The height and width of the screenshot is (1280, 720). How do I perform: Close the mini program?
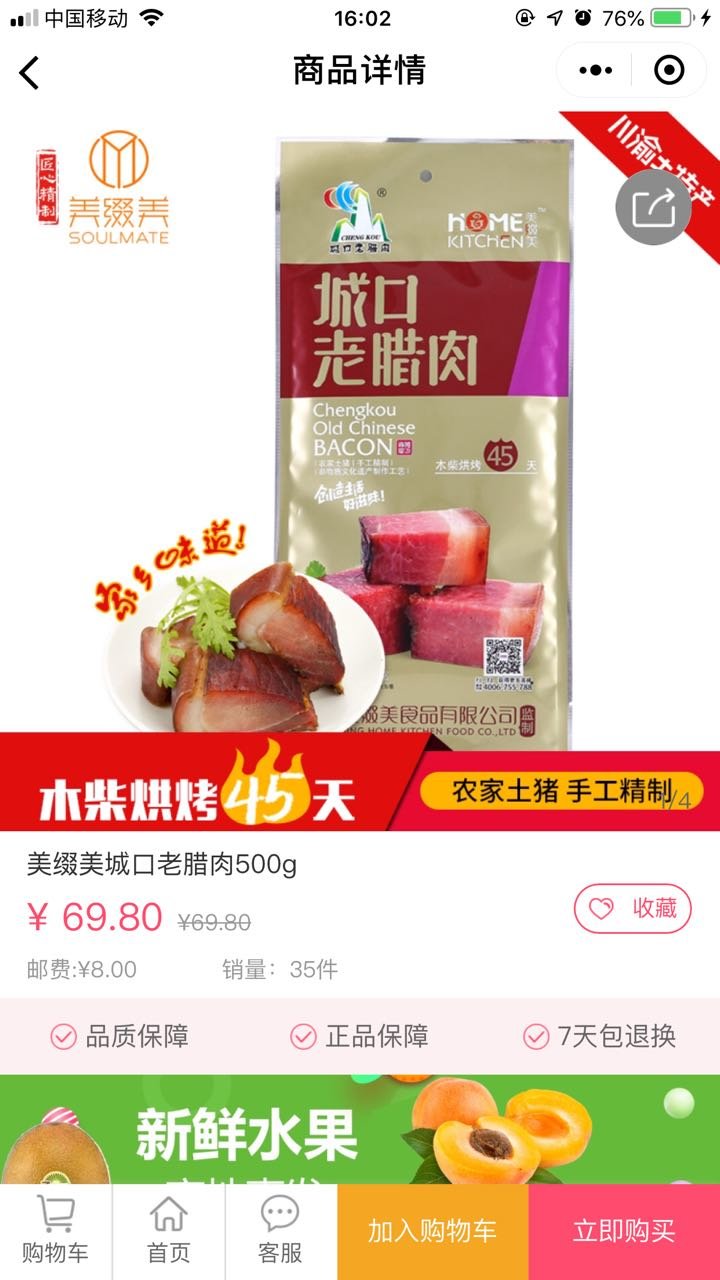pos(668,70)
